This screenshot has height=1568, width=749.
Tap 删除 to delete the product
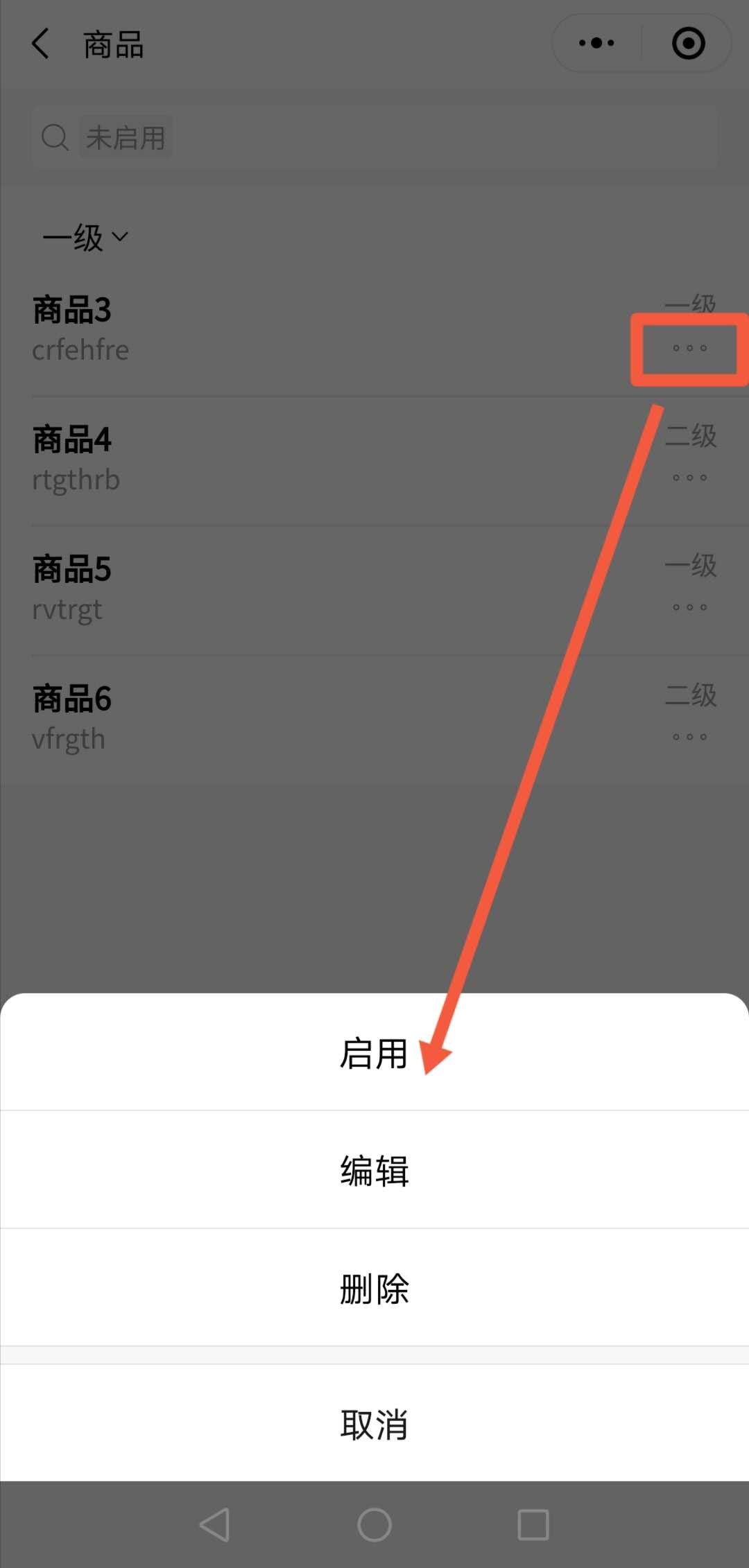(374, 1289)
